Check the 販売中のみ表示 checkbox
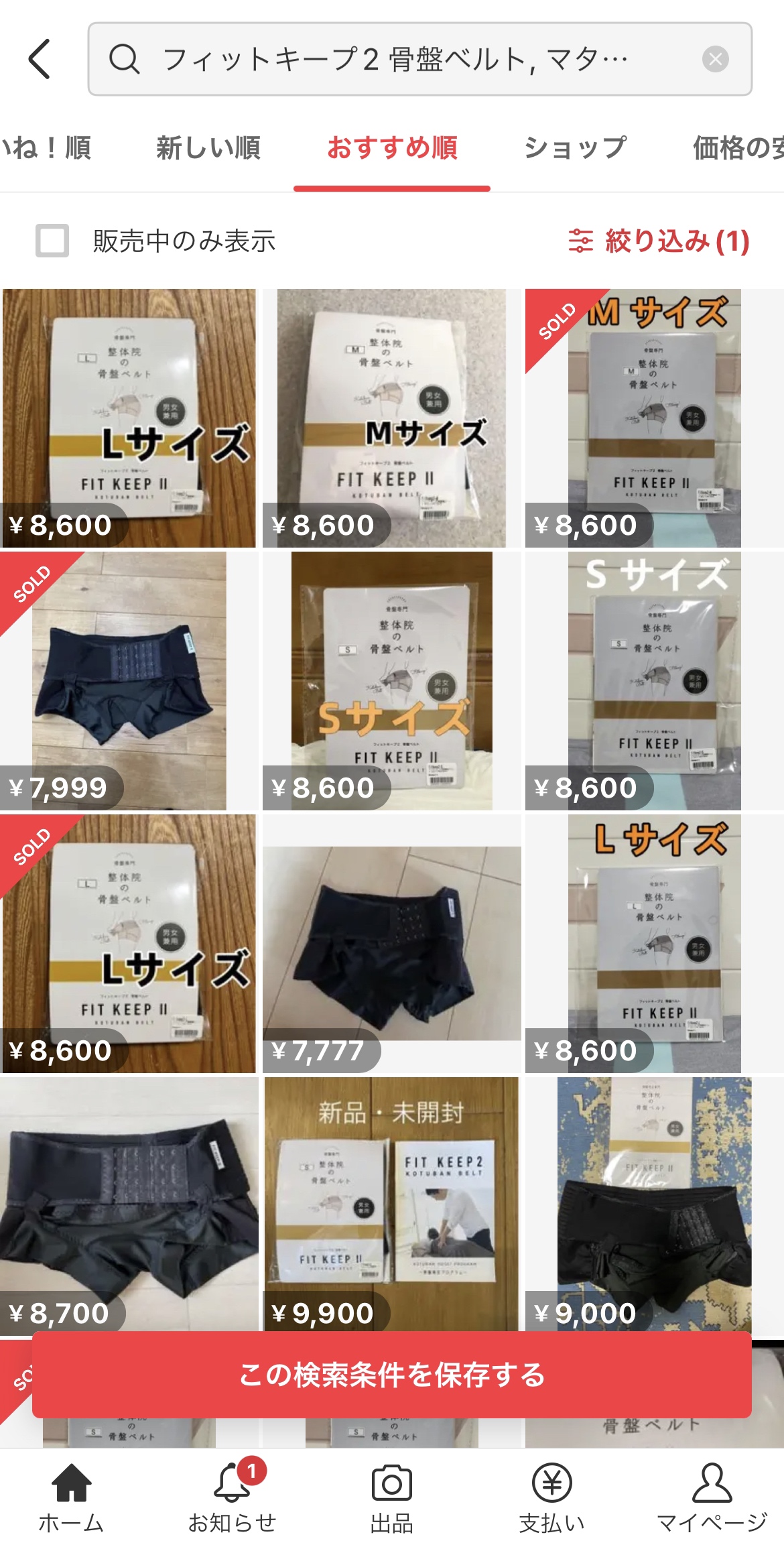Screen dimensions: 784x1549 click(52, 241)
